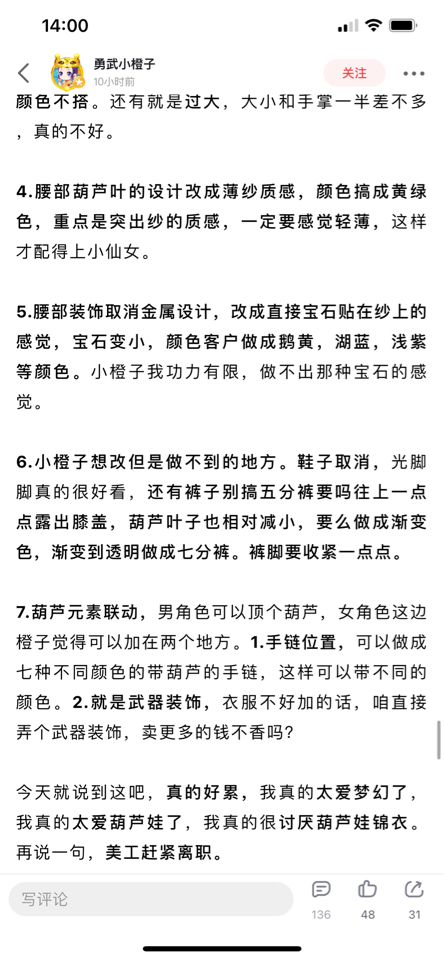444x960 pixels.
Task: Go back using the top-left arrow
Action: point(23,73)
